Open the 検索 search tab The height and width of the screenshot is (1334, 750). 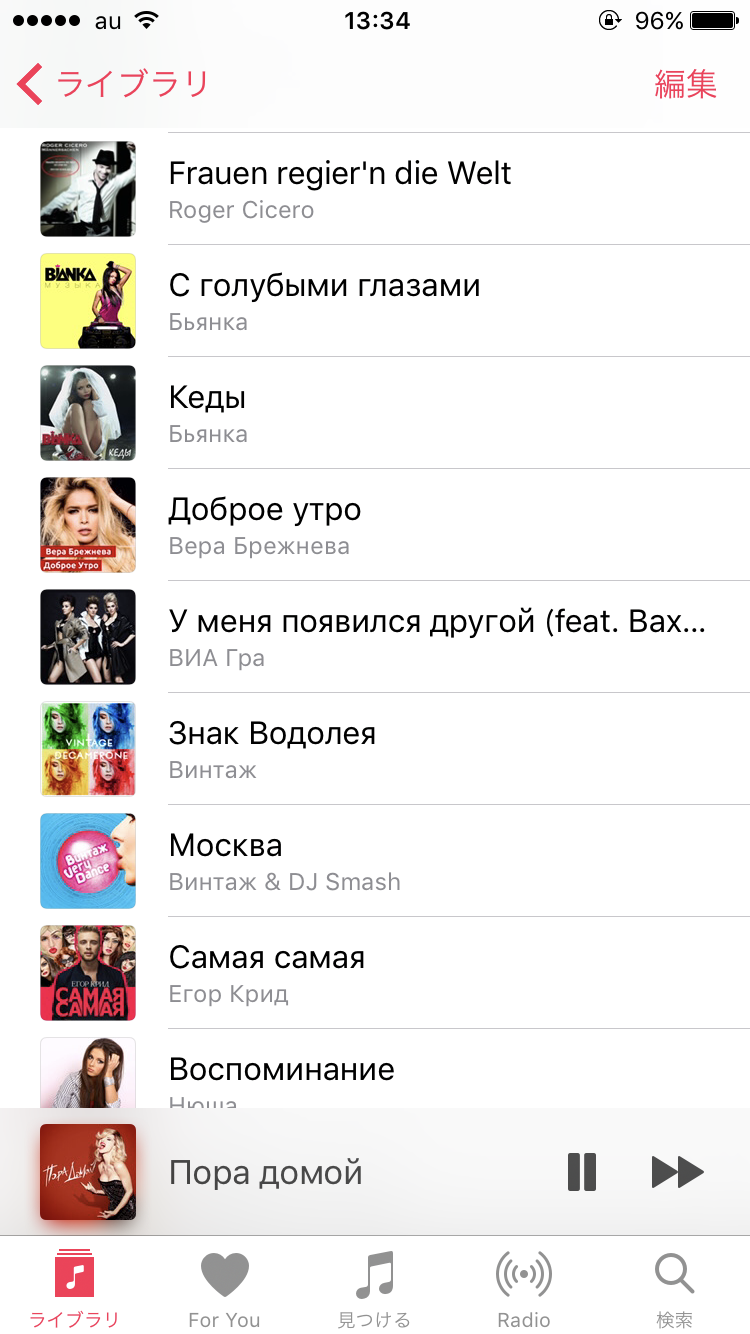pos(674,1288)
